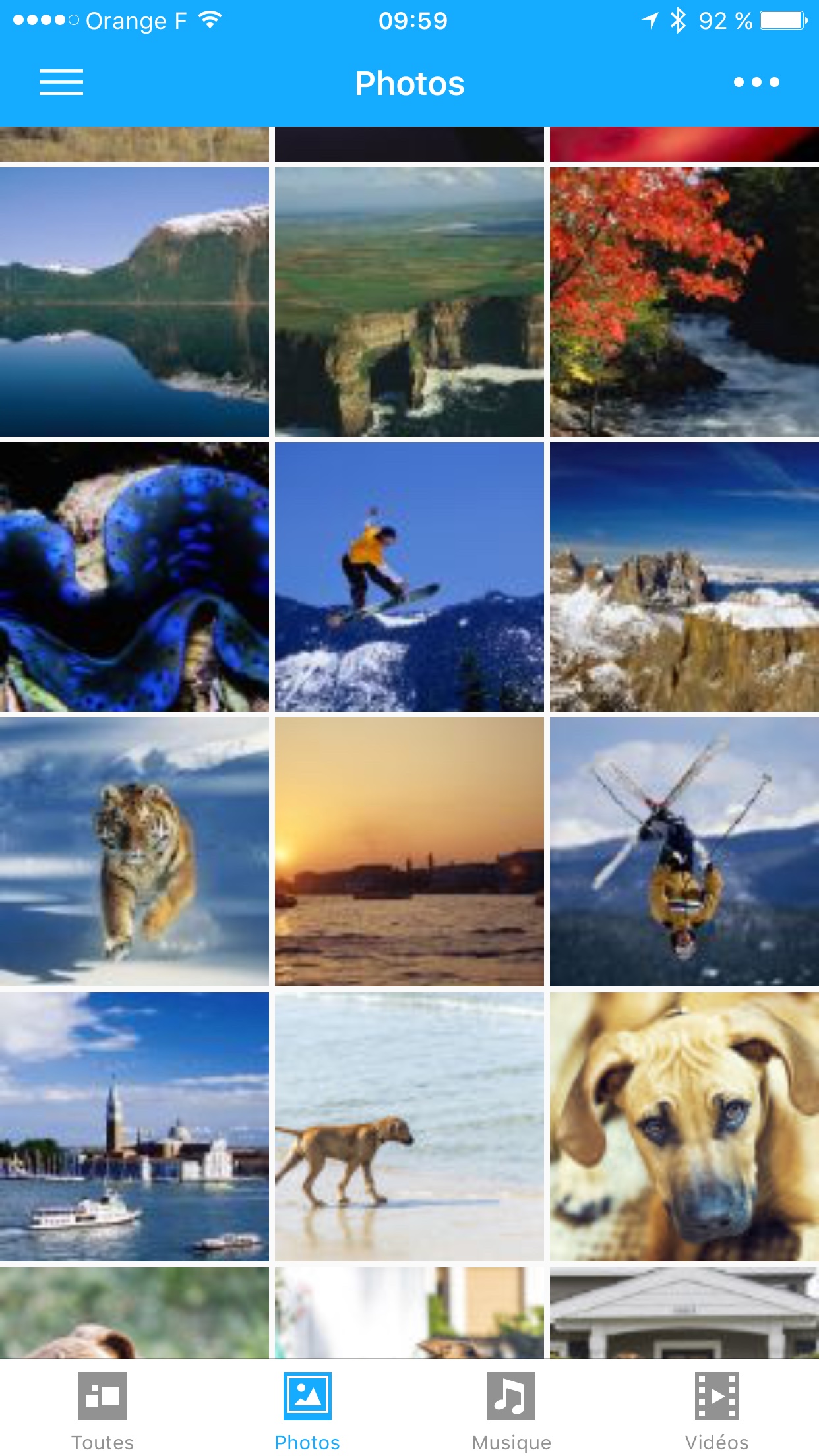View the snowboarder jumping photo
Image resolution: width=819 pixels, height=1456 pixels.
coord(409,577)
